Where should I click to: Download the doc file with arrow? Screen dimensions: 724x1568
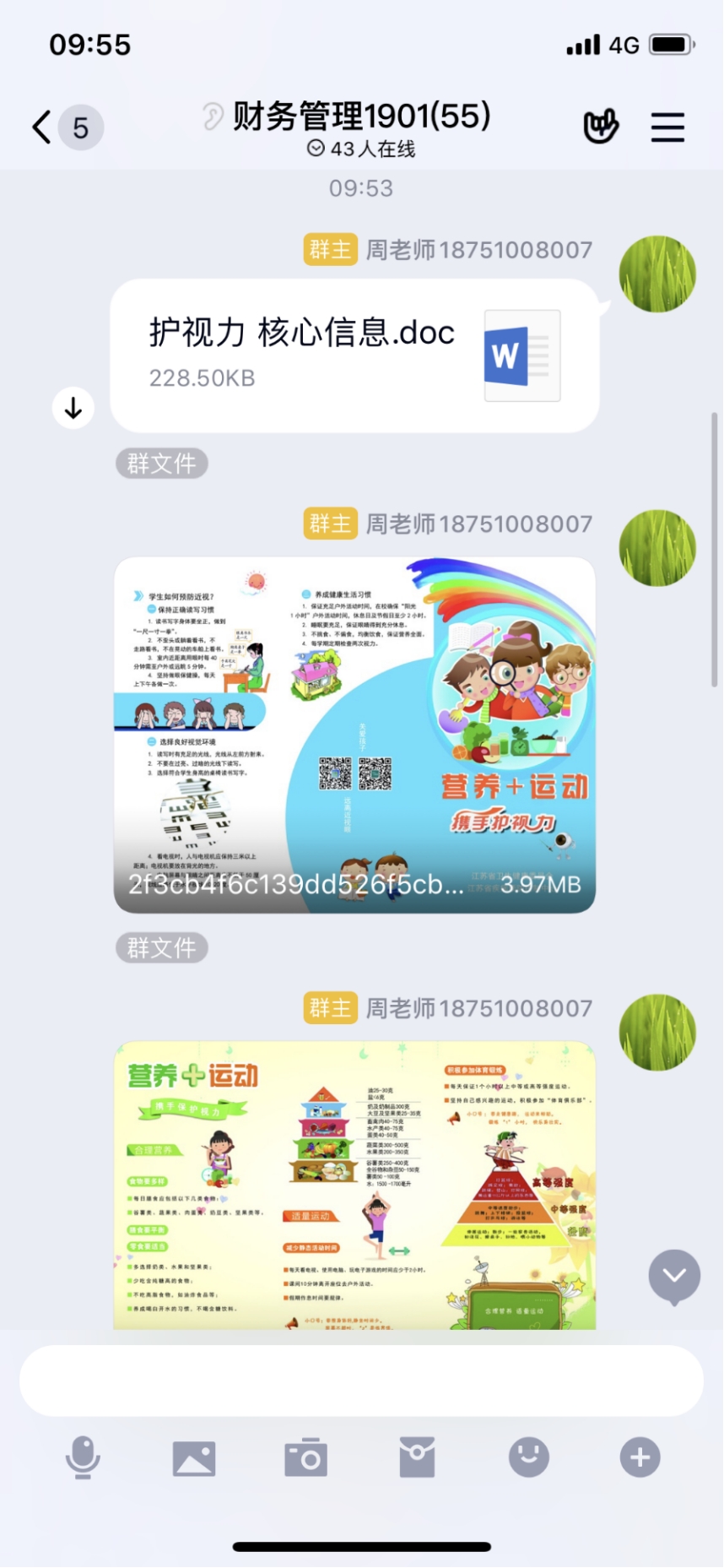coord(73,409)
